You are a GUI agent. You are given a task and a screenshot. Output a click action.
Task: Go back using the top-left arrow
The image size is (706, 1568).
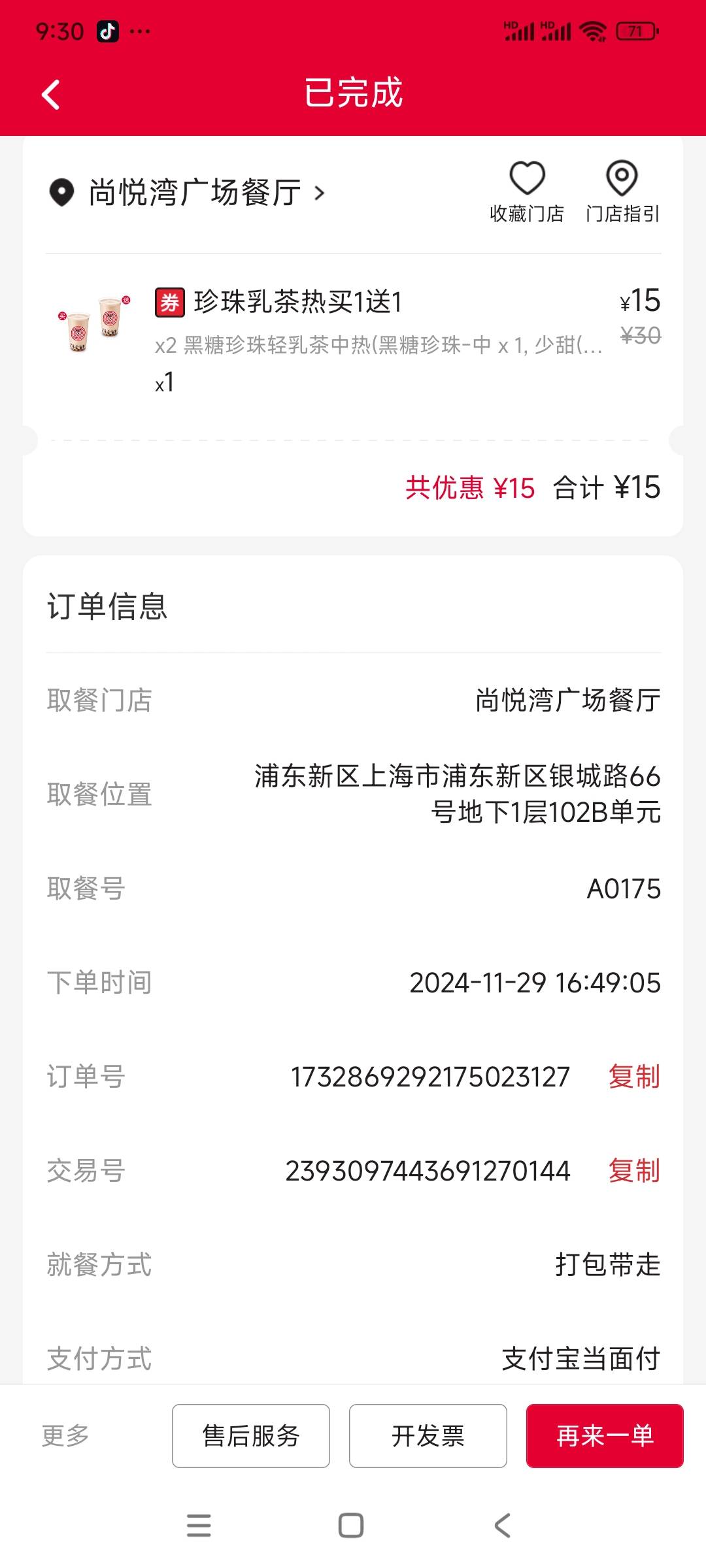click(x=51, y=95)
